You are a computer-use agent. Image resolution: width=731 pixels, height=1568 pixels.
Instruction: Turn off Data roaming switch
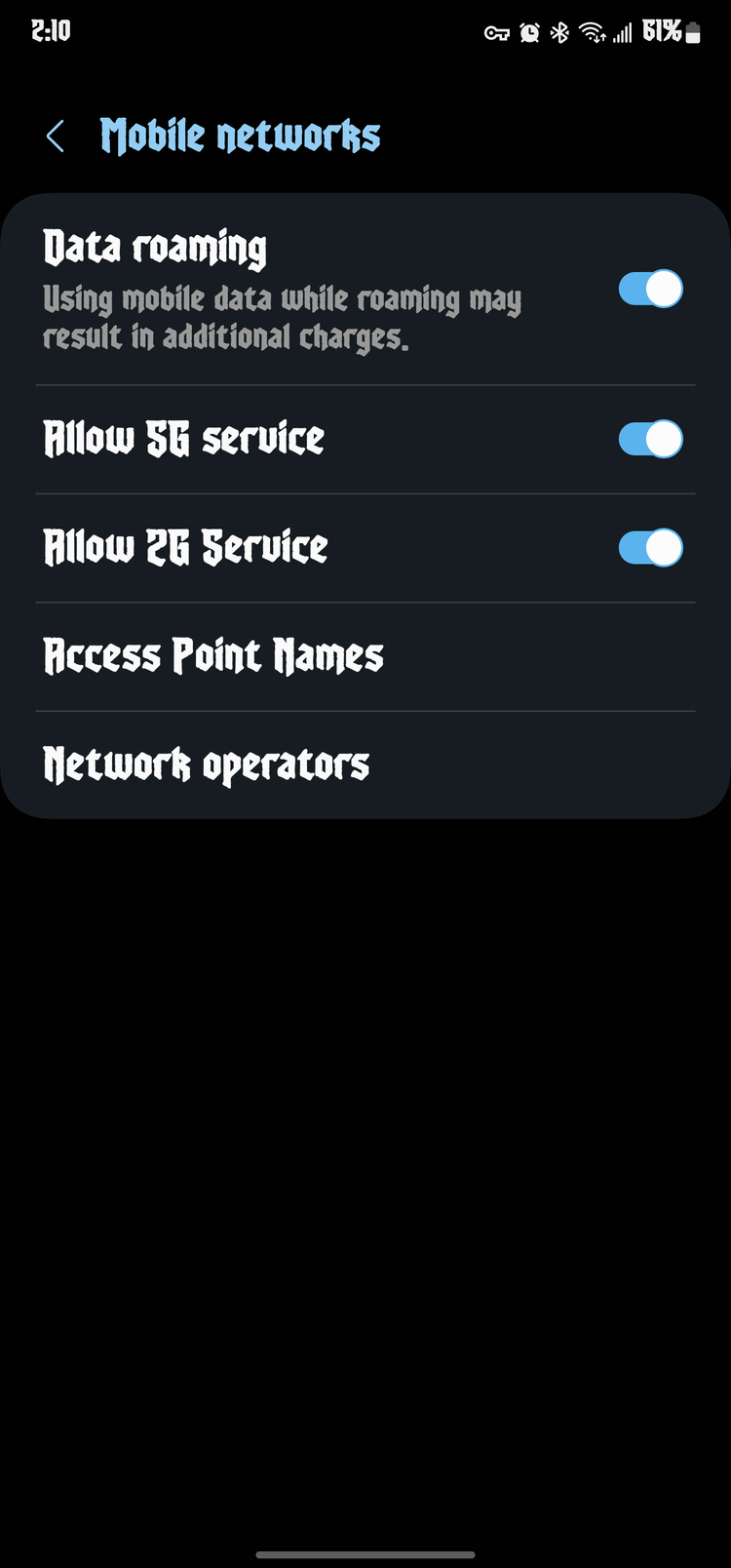pos(651,289)
